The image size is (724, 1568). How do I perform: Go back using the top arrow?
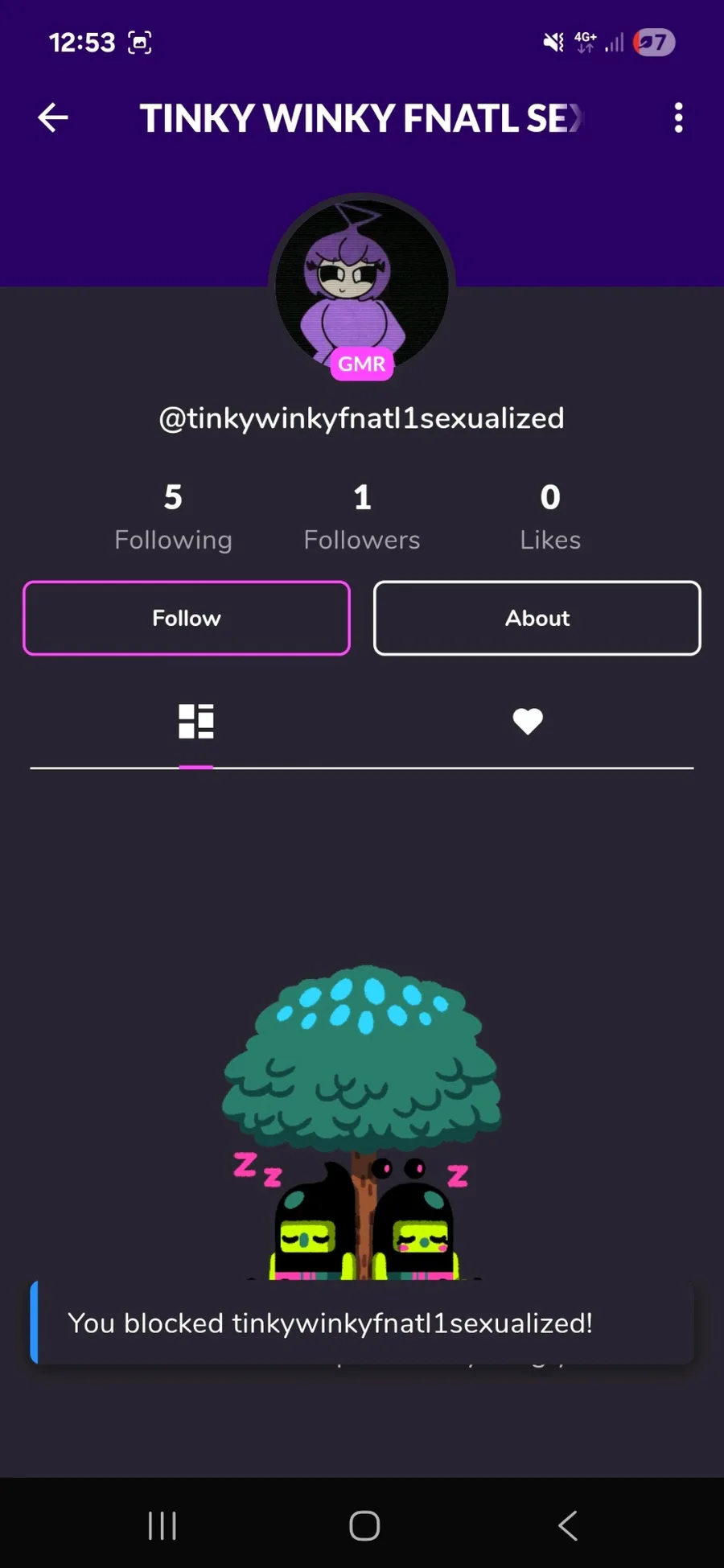(53, 118)
